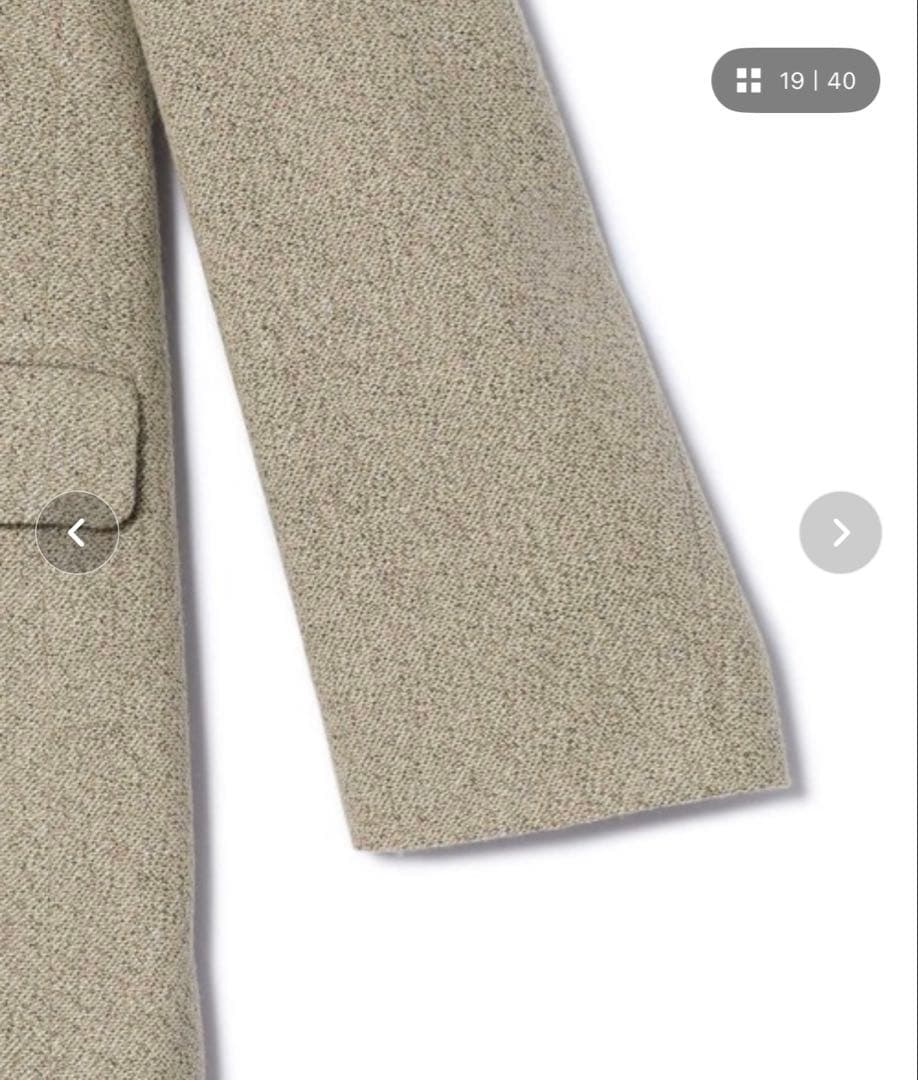This screenshot has width=918, height=1080.
Task: Go to the next product image
Action: point(840,532)
